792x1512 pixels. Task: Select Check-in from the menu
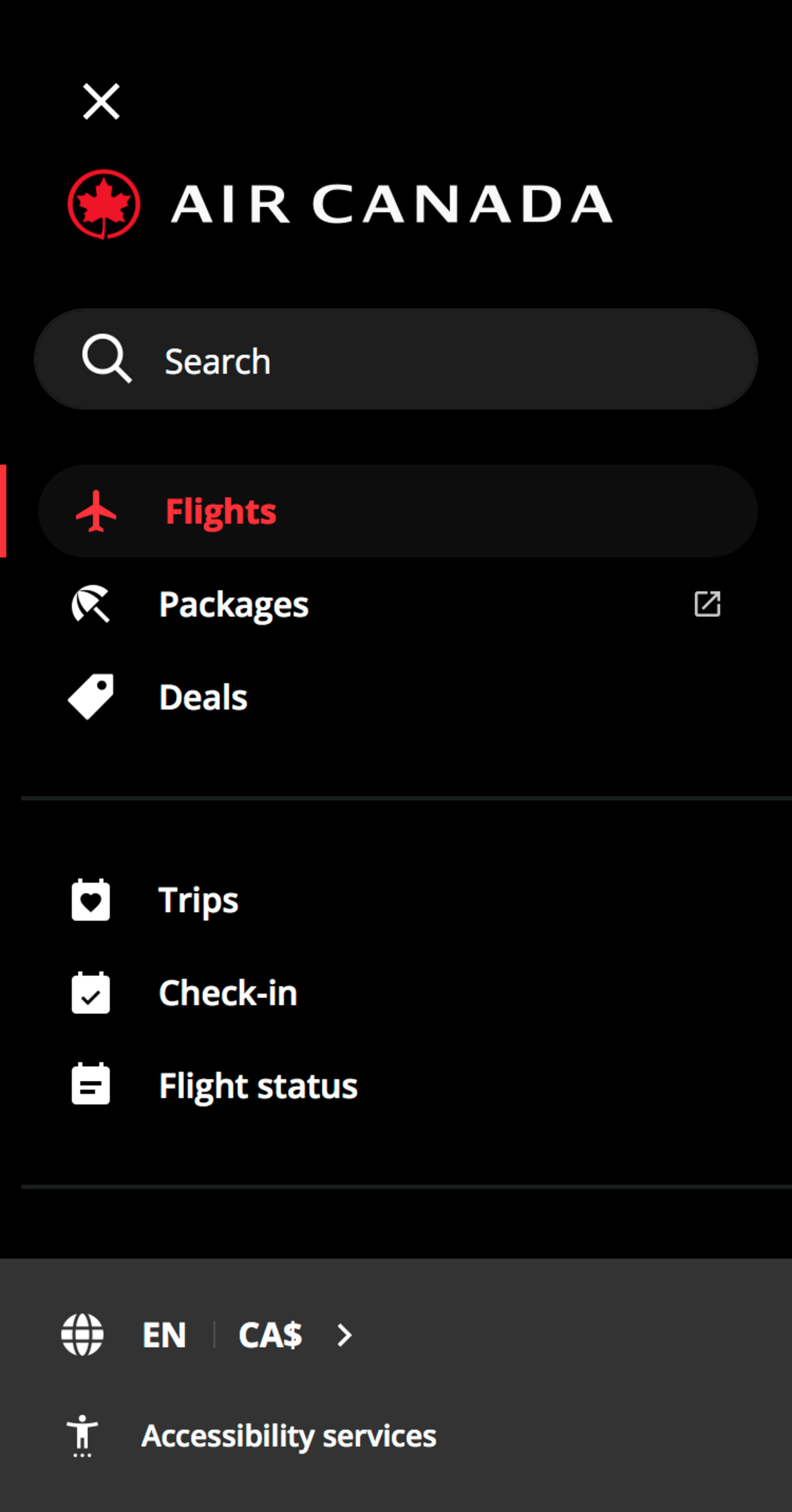tap(227, 992)
